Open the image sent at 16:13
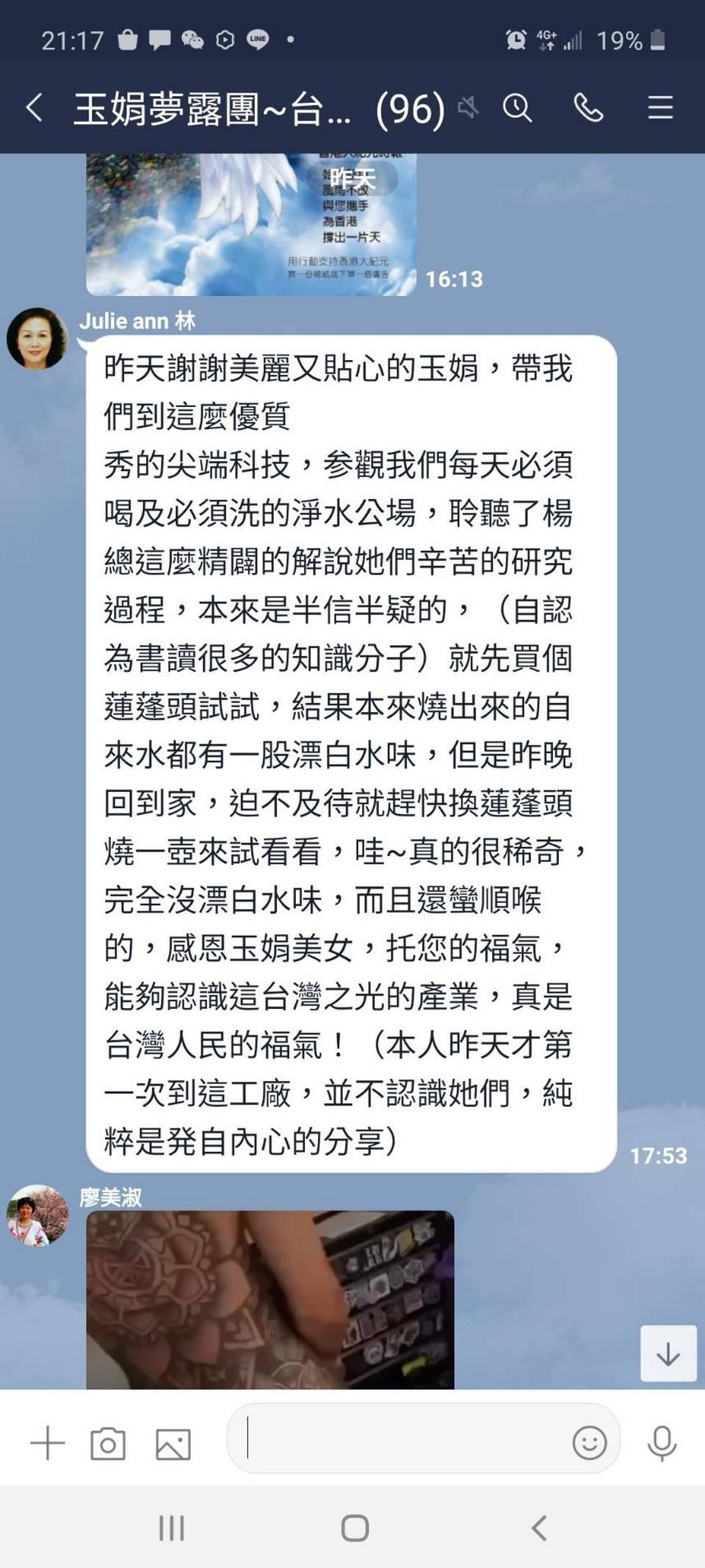Viewport: 705px width, 1568px height. [251, 224]
